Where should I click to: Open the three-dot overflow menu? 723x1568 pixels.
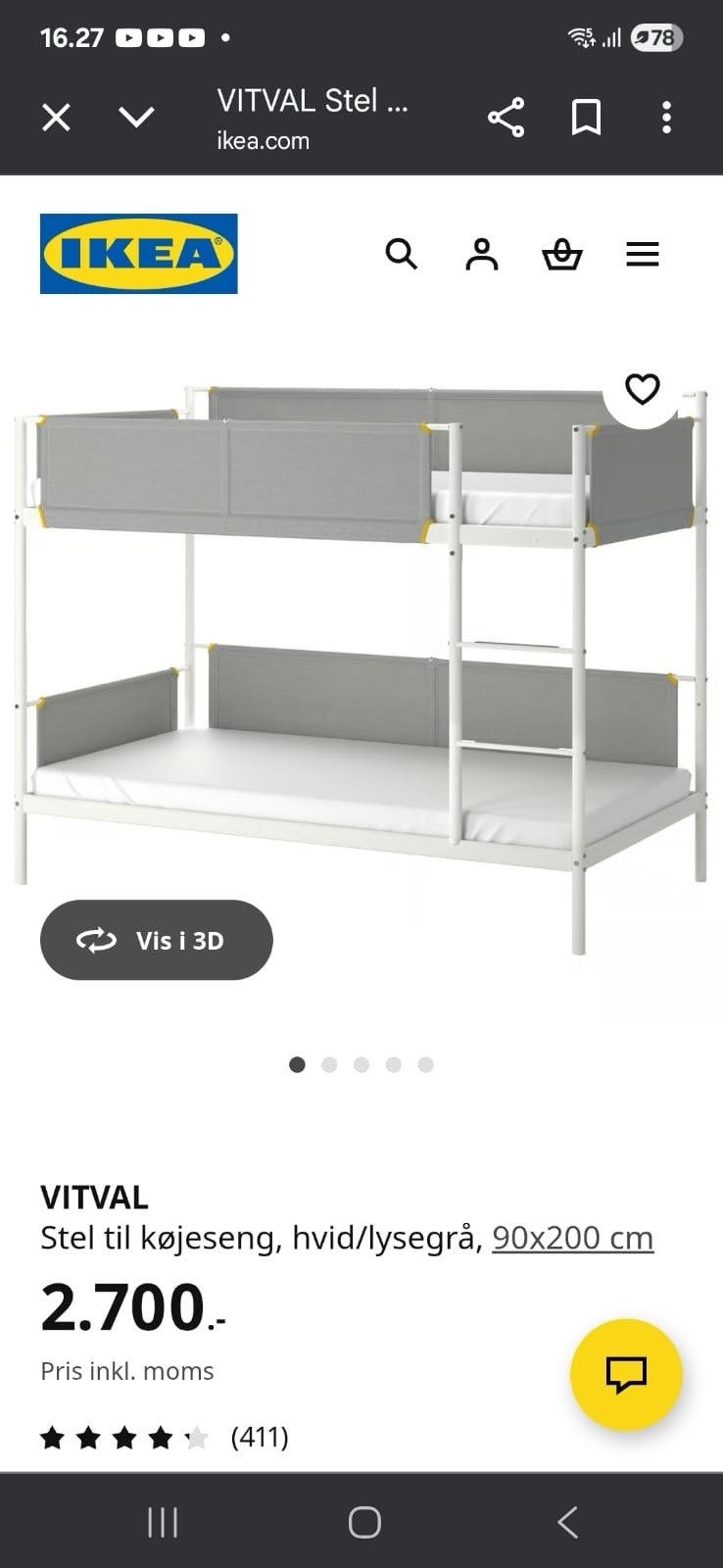tap(666, 117)
